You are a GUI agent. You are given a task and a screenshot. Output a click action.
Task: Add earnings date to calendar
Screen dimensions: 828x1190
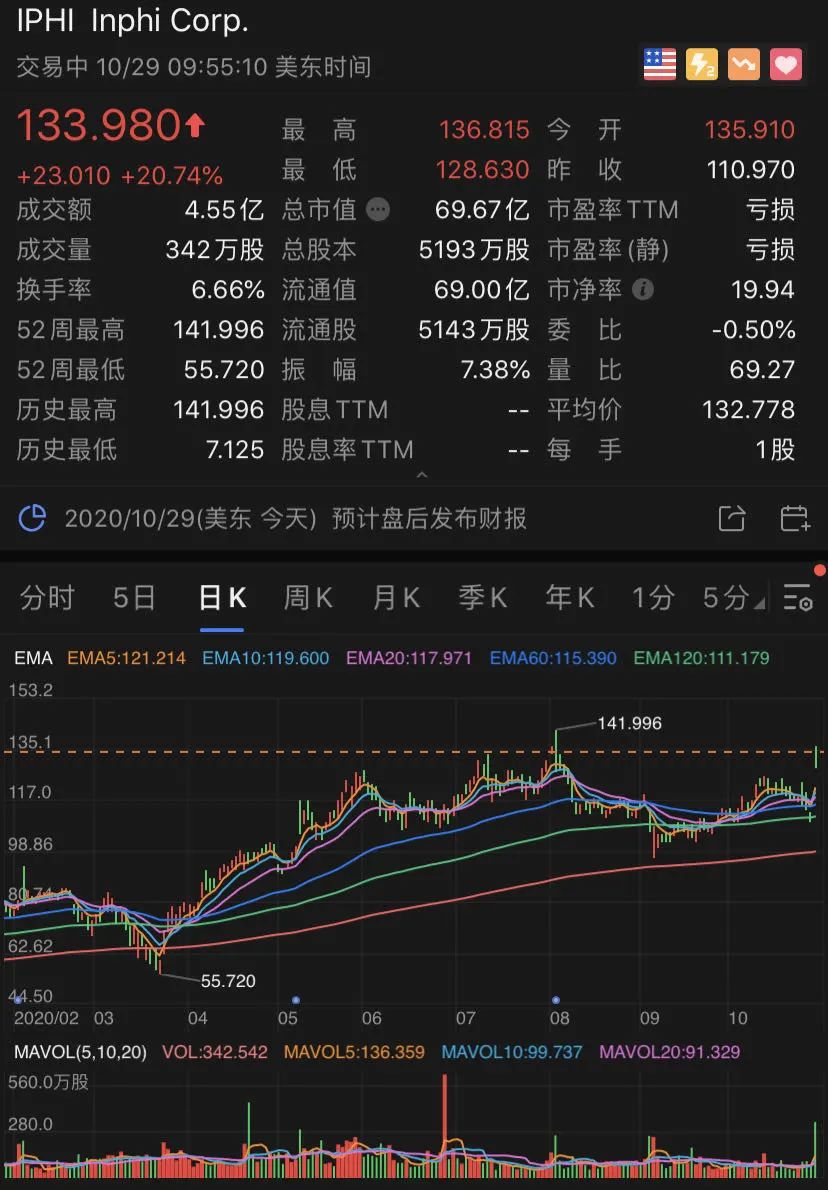pos(794,518)
